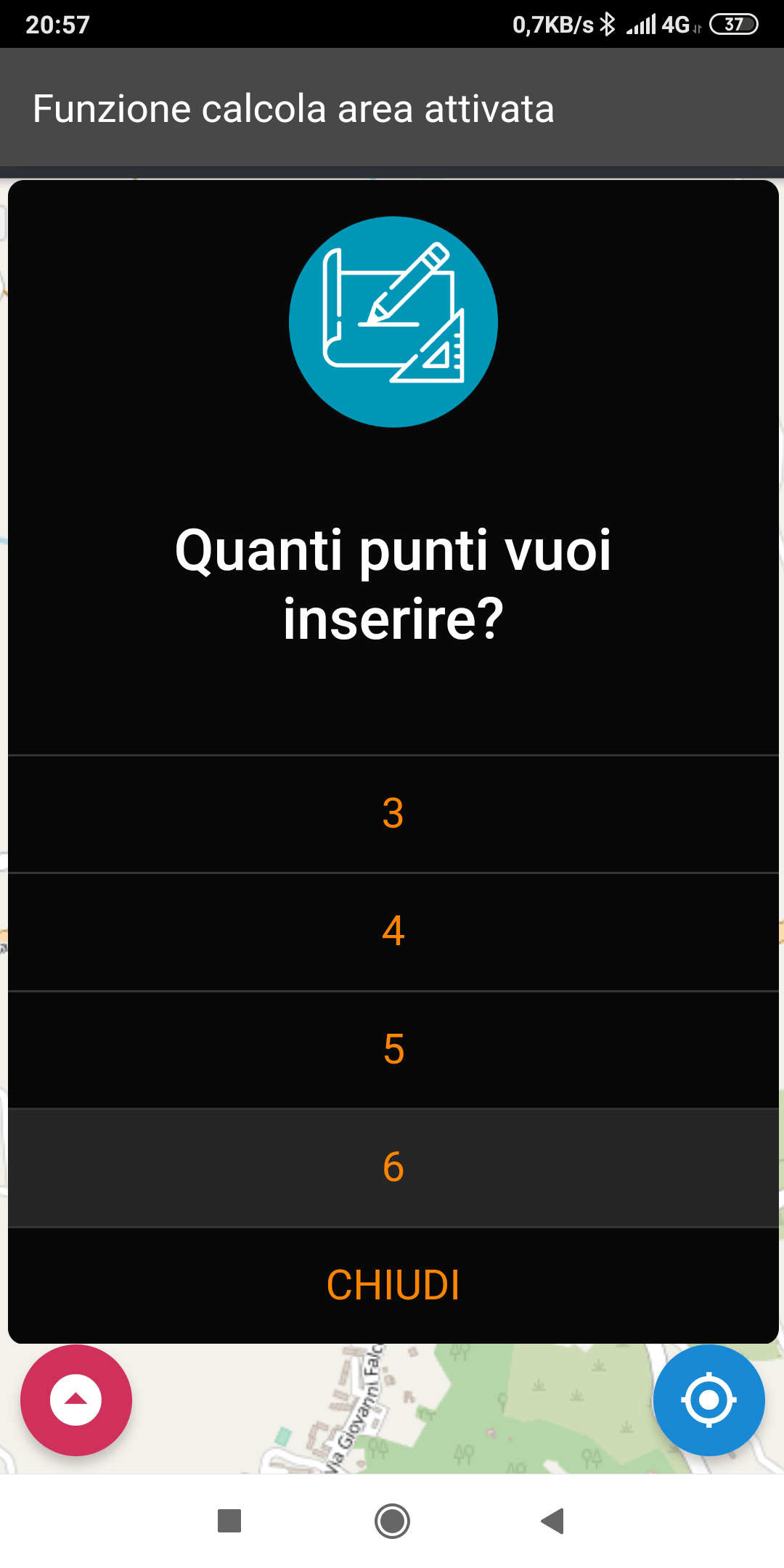Select 6 points to insert

click(393, 1167)
